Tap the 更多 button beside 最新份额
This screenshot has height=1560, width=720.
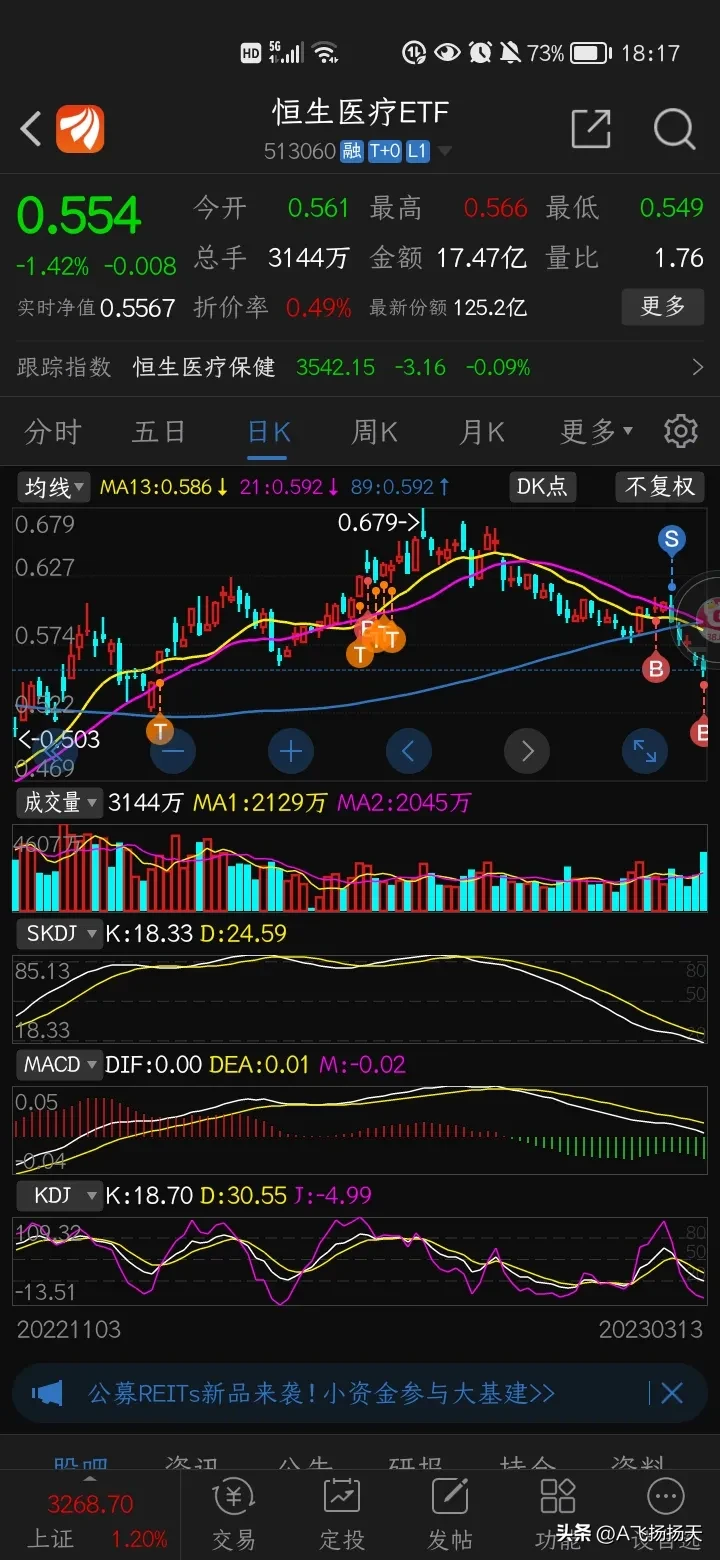point(663,306)
